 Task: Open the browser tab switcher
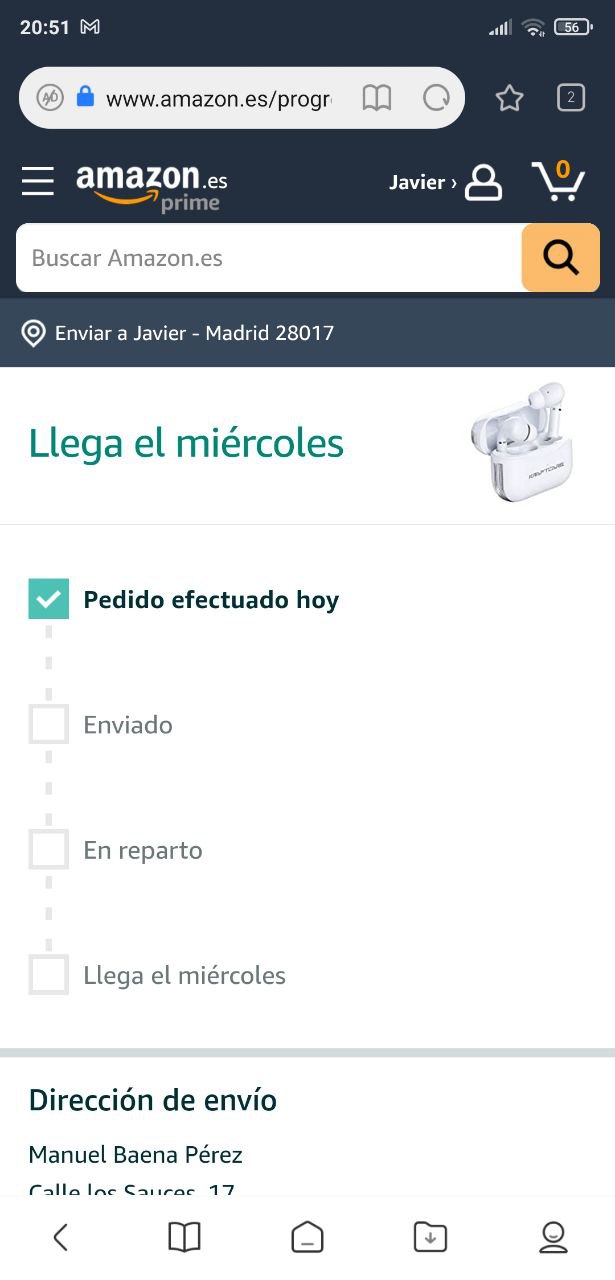pos(570,98)
